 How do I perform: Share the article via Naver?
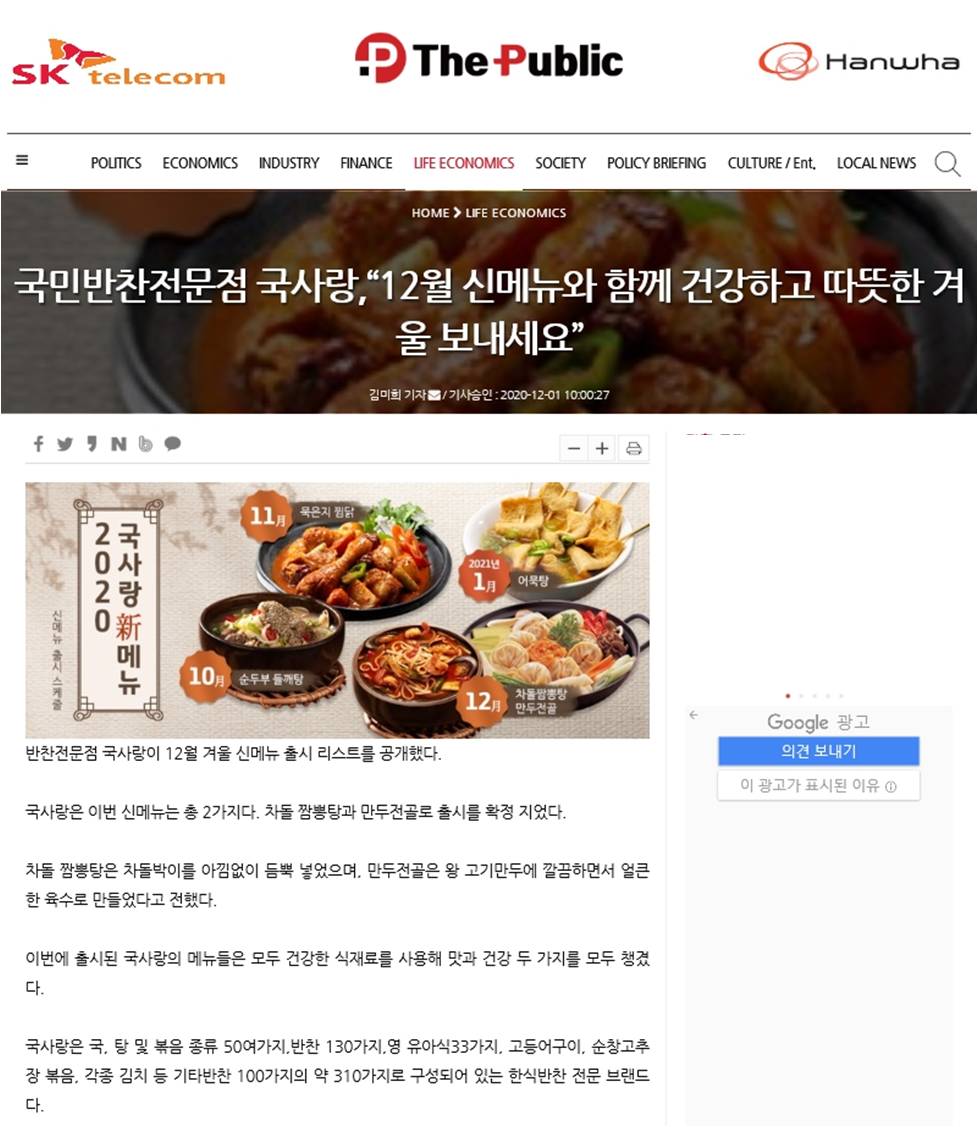click(x=118, y=444)
